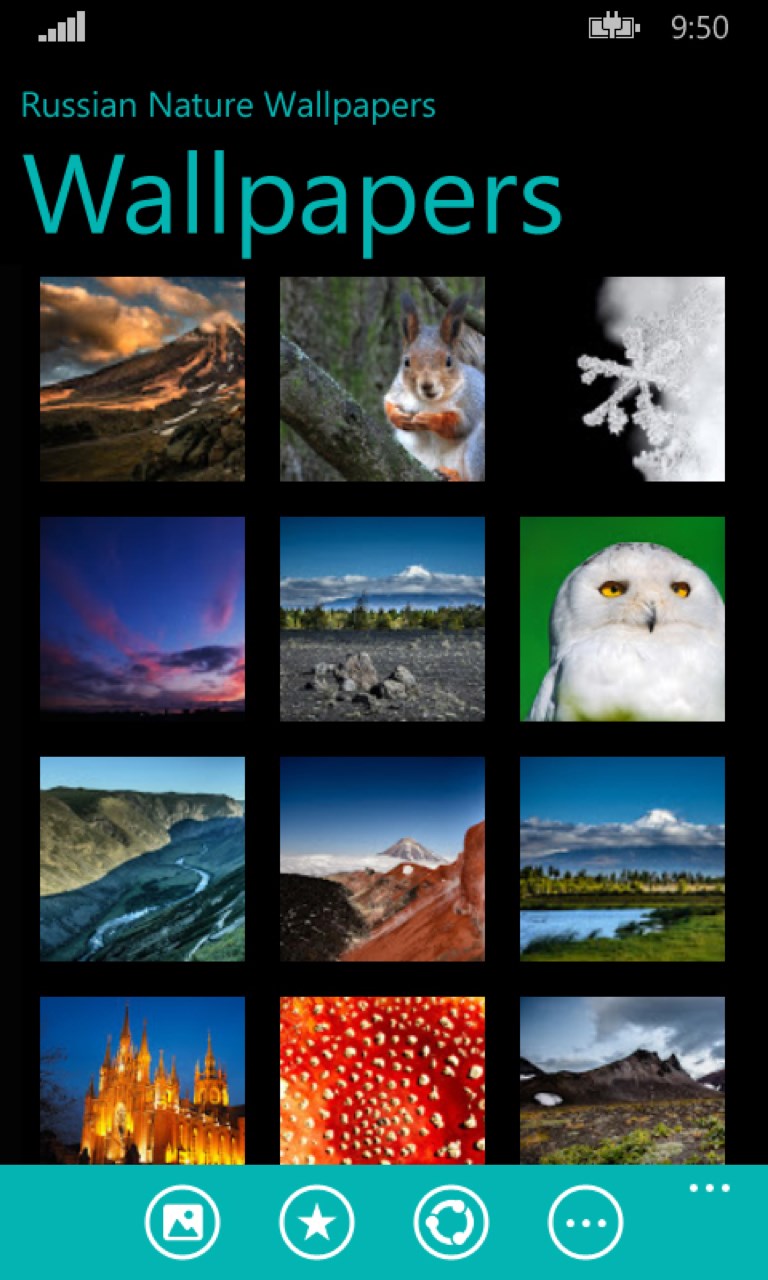Open the squirrel wallpaper
768x1280 pixels.
click(x=382, y=379)
